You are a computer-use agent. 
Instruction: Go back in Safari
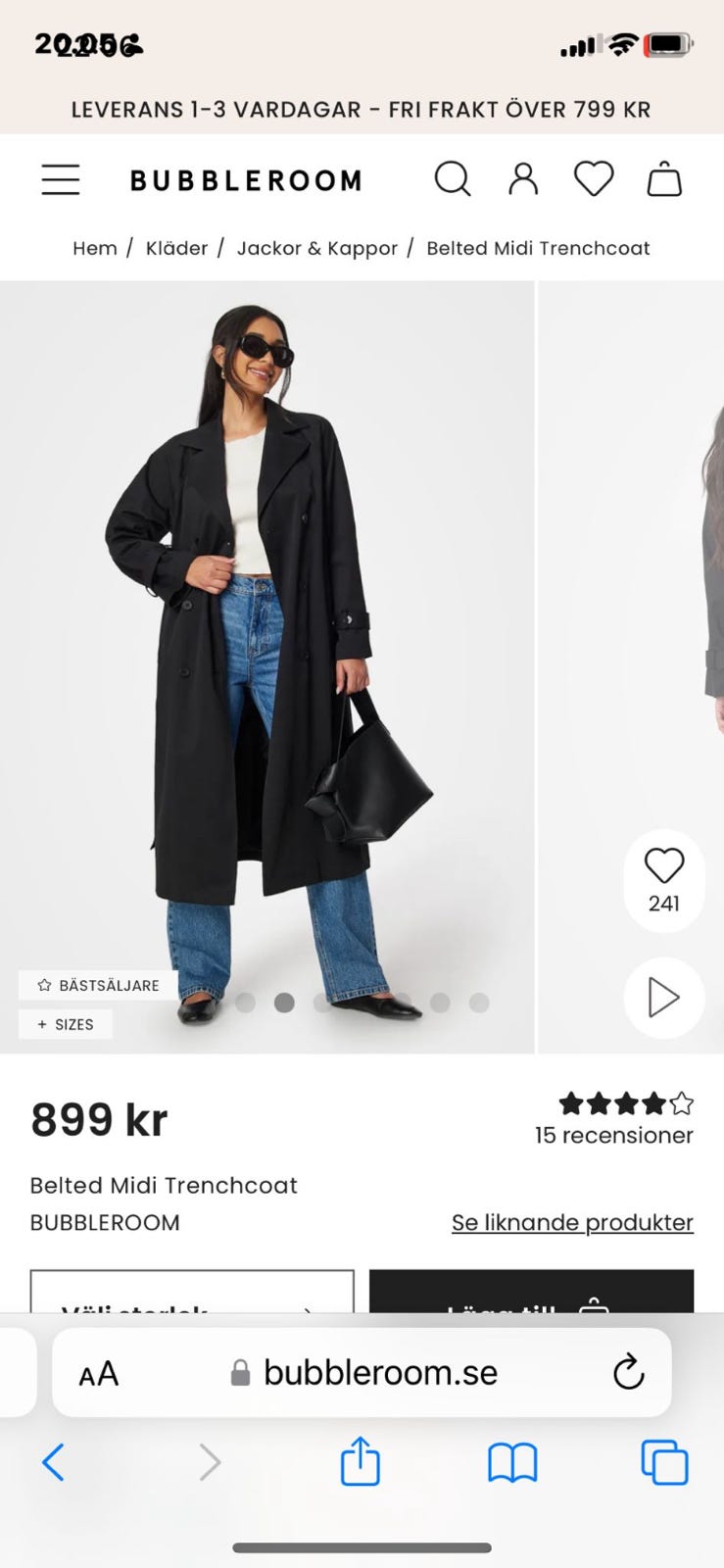pos(54,1462)
